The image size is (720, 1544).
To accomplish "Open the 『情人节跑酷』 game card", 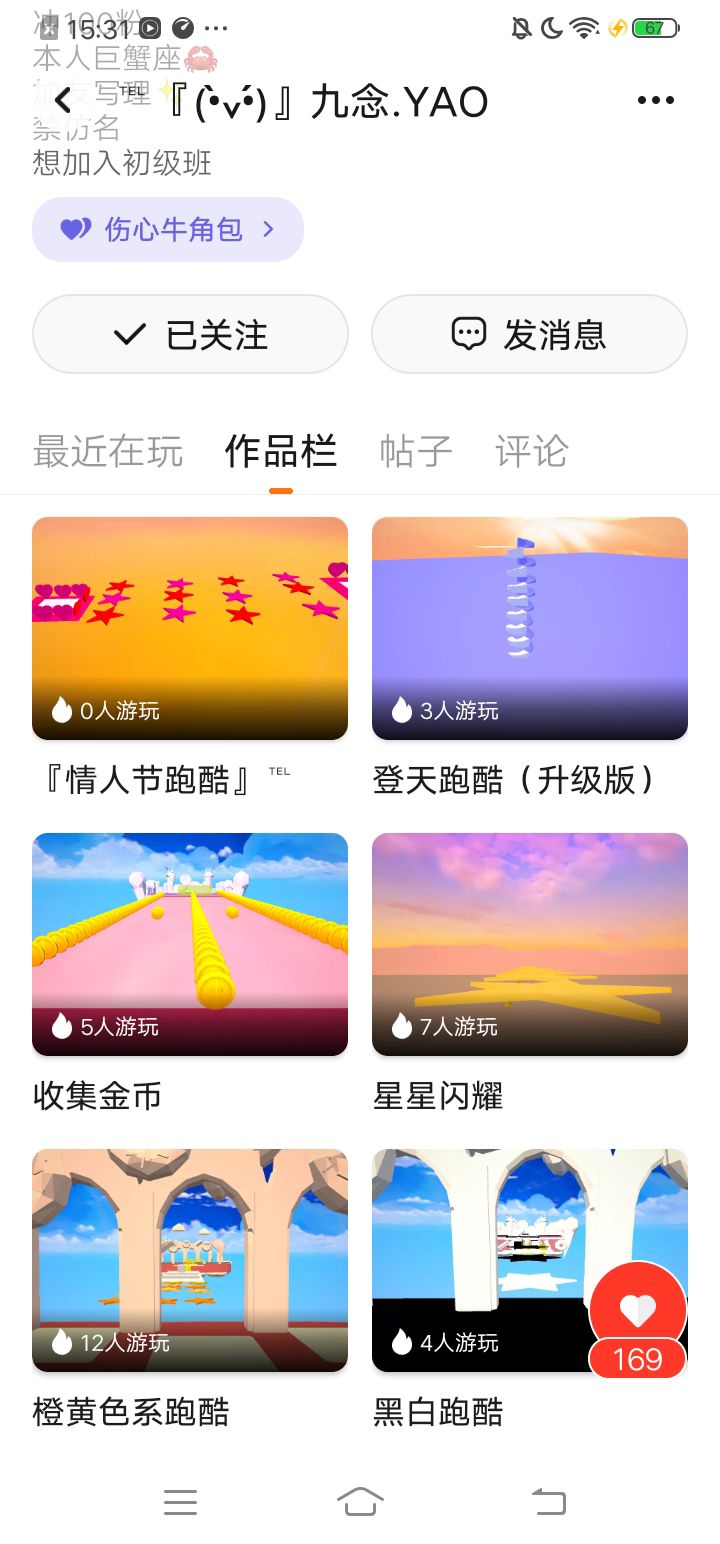I will tap(190, 628).
